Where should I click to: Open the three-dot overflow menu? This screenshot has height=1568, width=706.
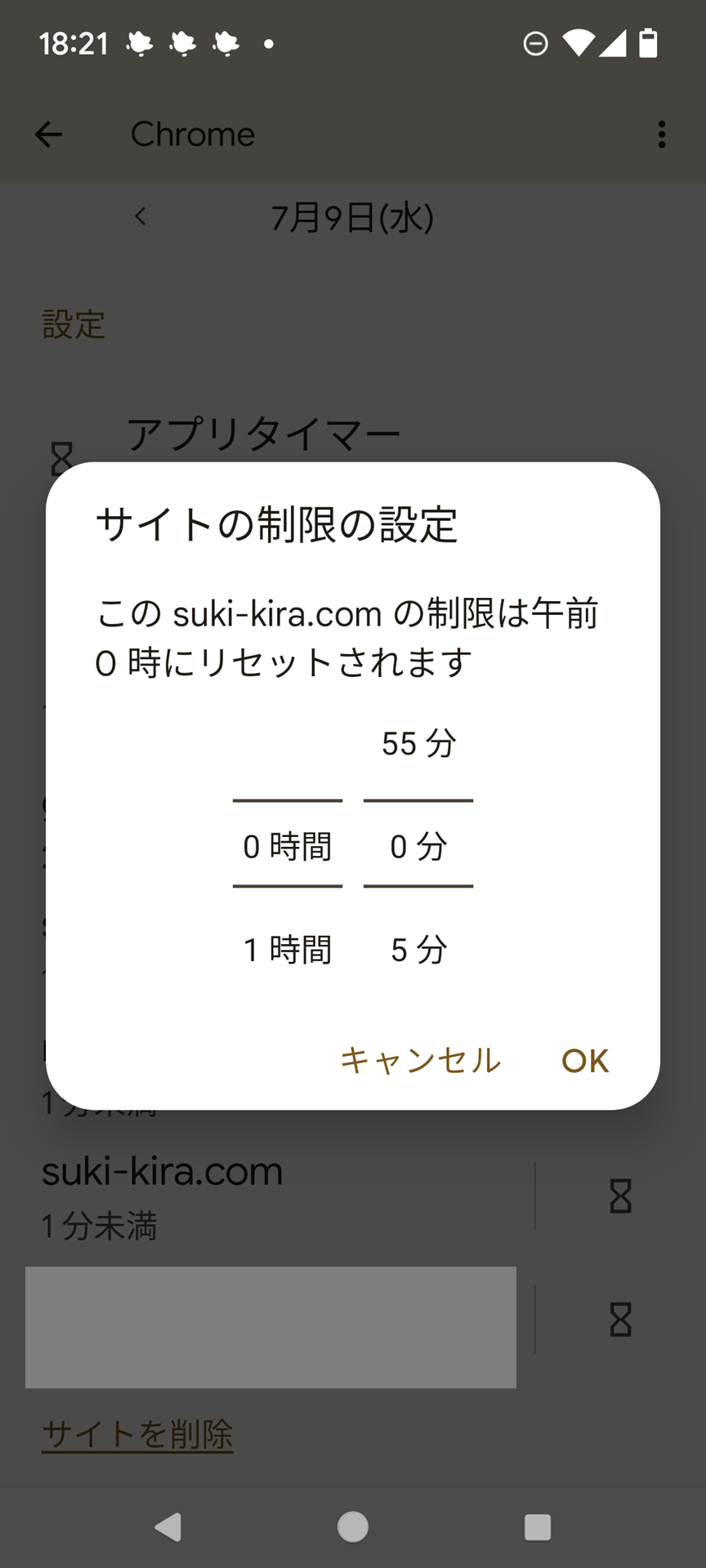coord(662,136)
